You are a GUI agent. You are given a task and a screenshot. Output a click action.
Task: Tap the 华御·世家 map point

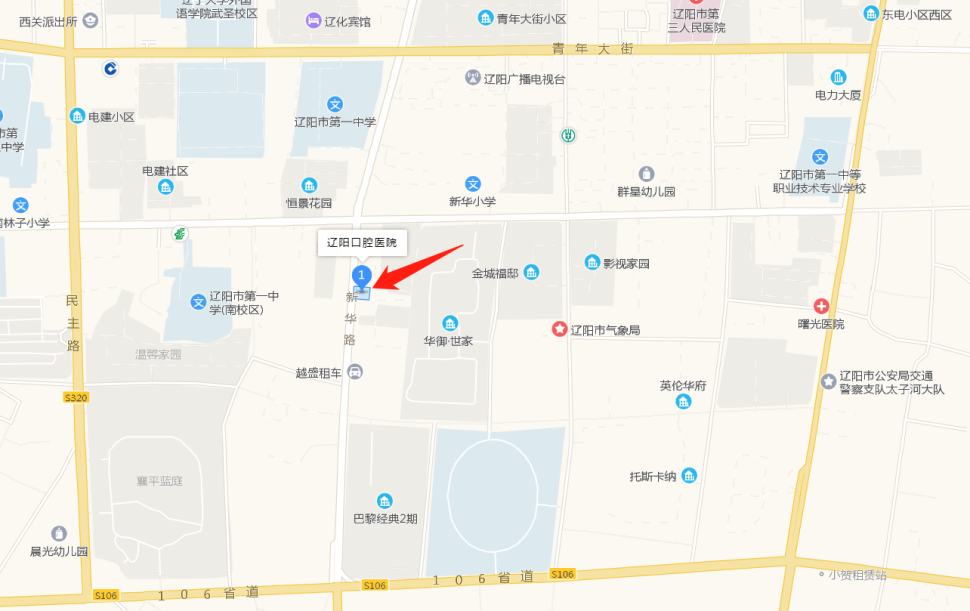click(x=450, y=323)
